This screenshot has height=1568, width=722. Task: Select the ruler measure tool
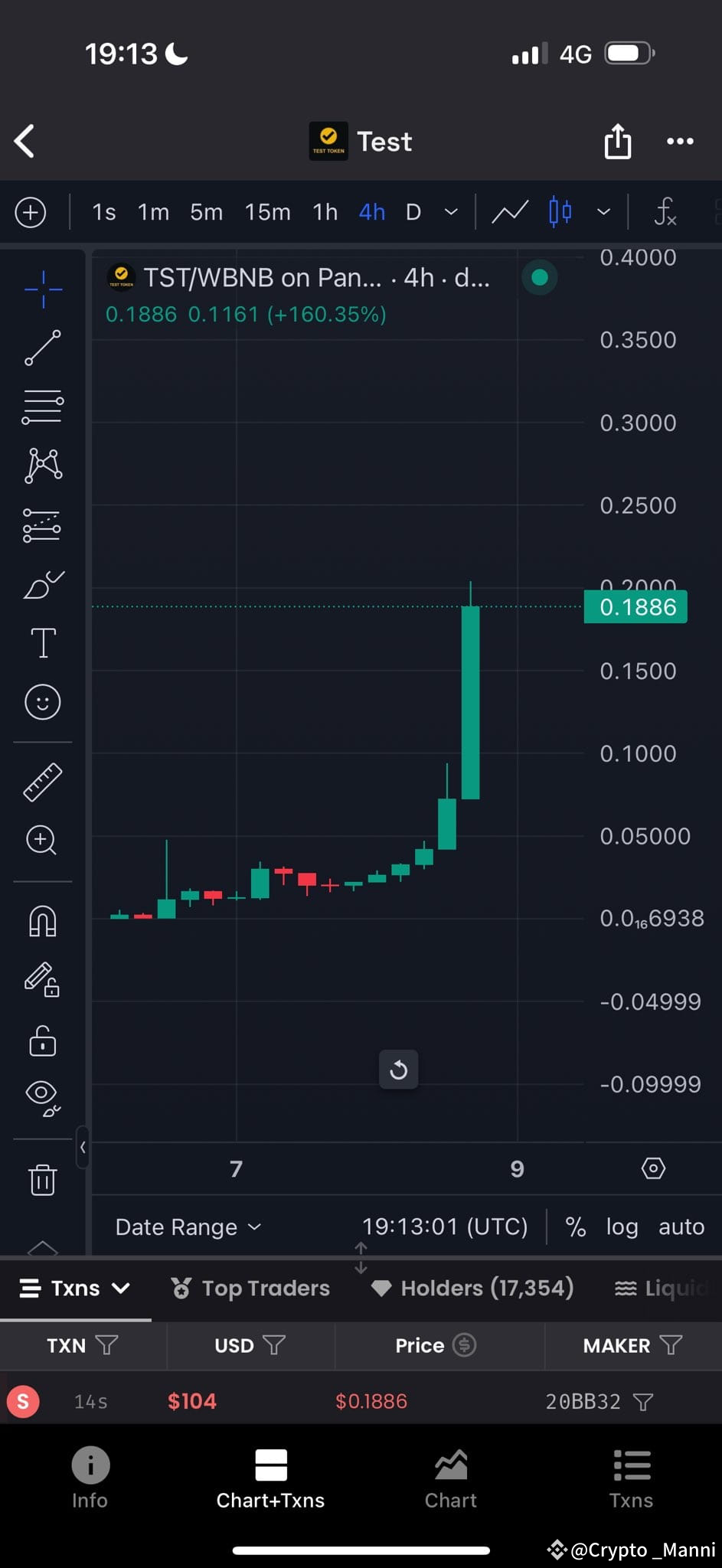click(44, 781)
